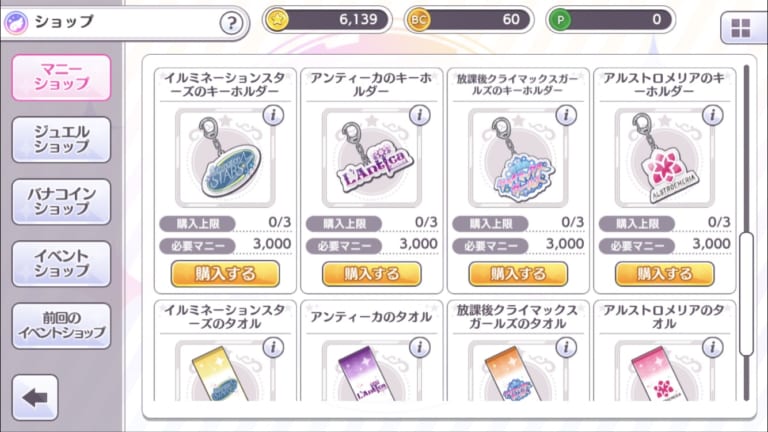View info for アルストロメリア towel
This screenshot has height=432, width=768.
711,348
